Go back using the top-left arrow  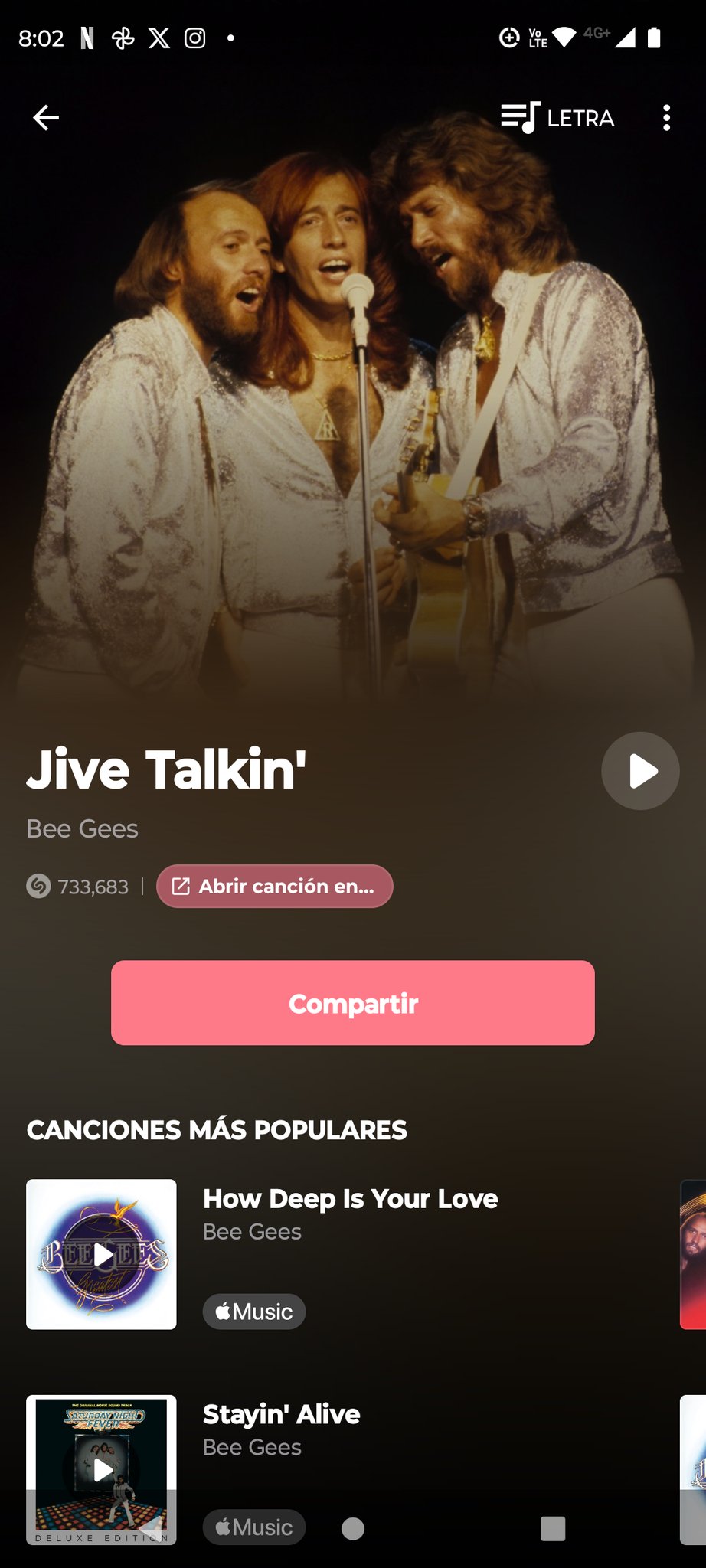click(46, 118)
